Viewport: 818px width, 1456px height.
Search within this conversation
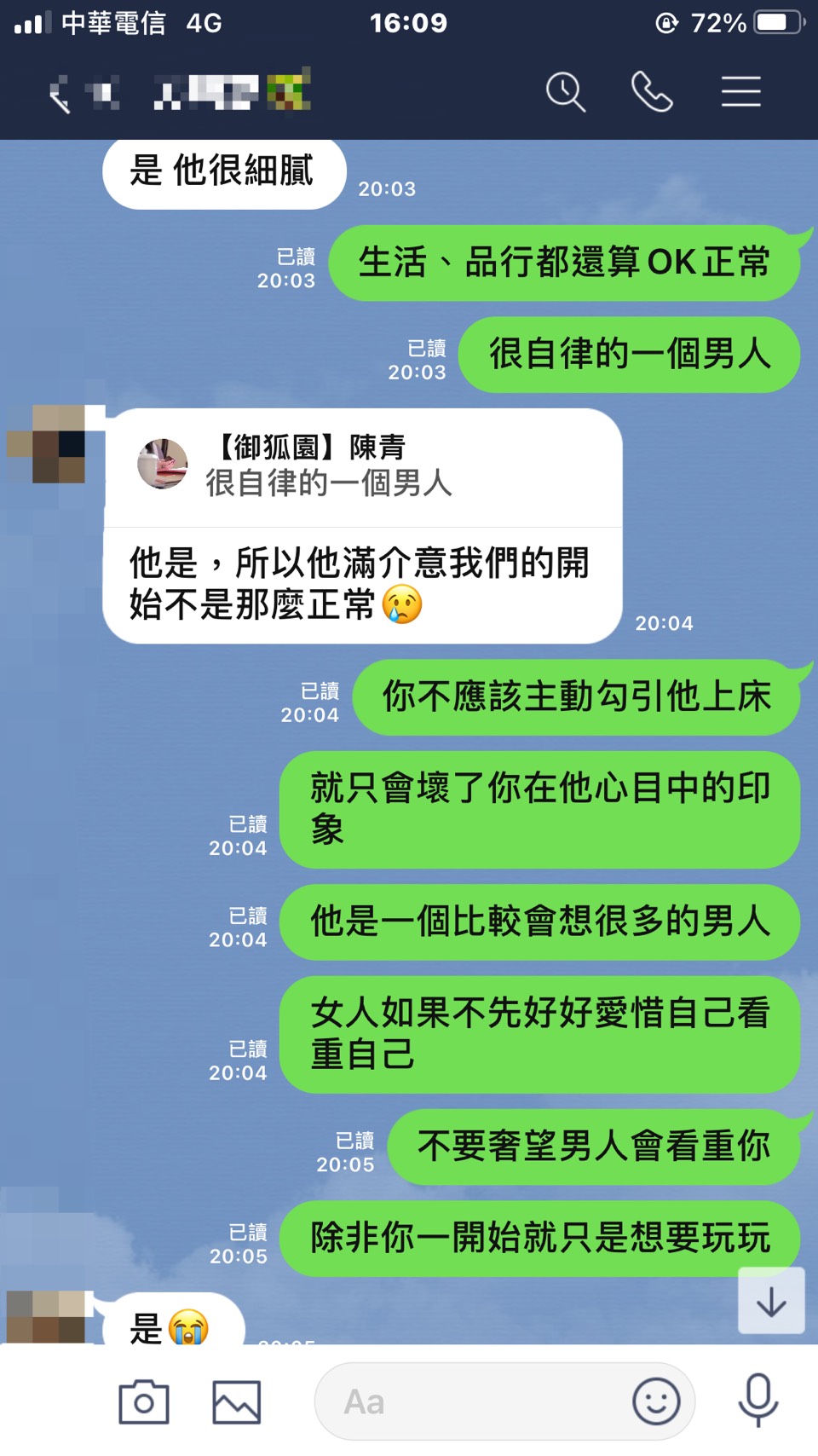566,92
